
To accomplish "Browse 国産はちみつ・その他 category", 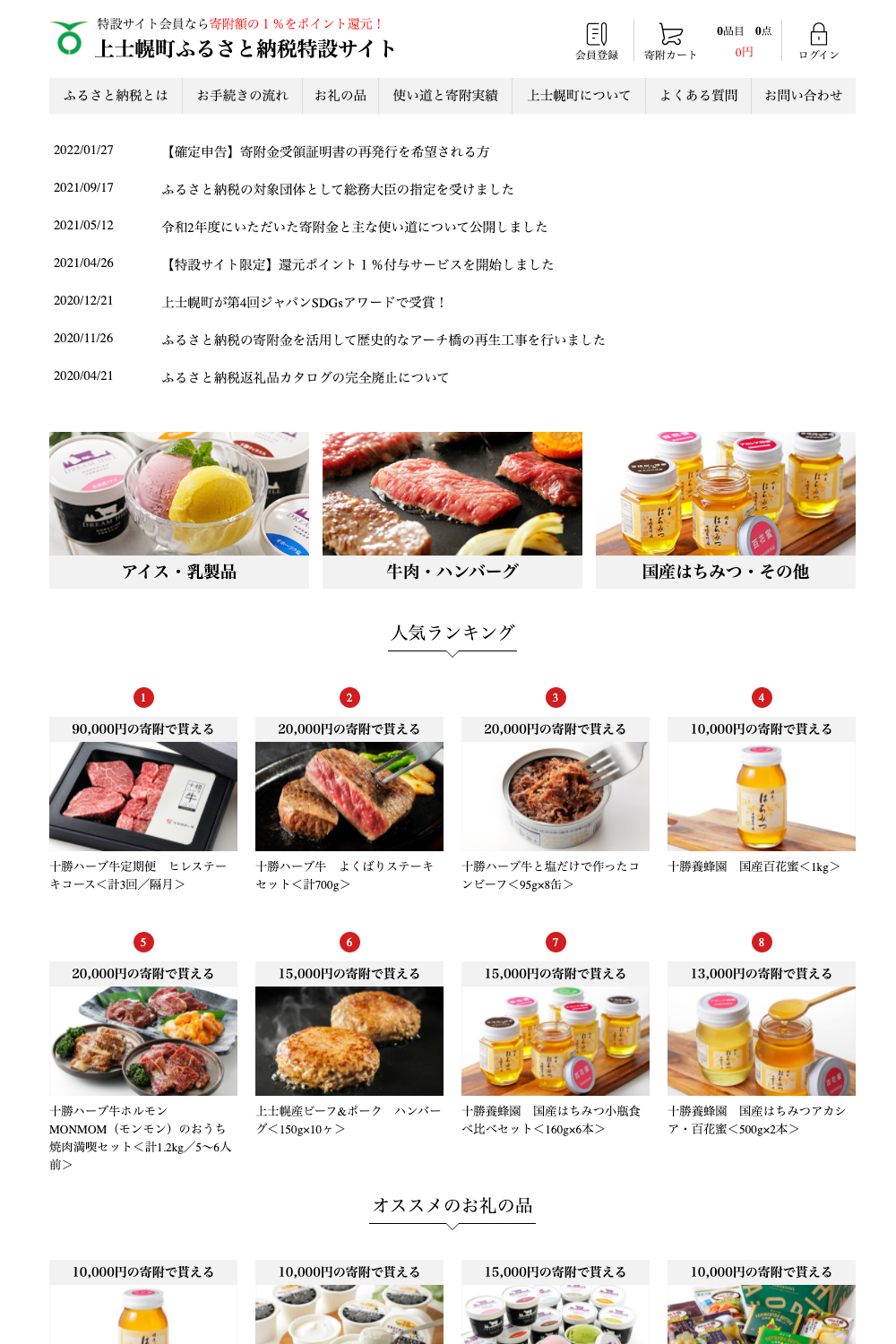I will click(726, 510).
